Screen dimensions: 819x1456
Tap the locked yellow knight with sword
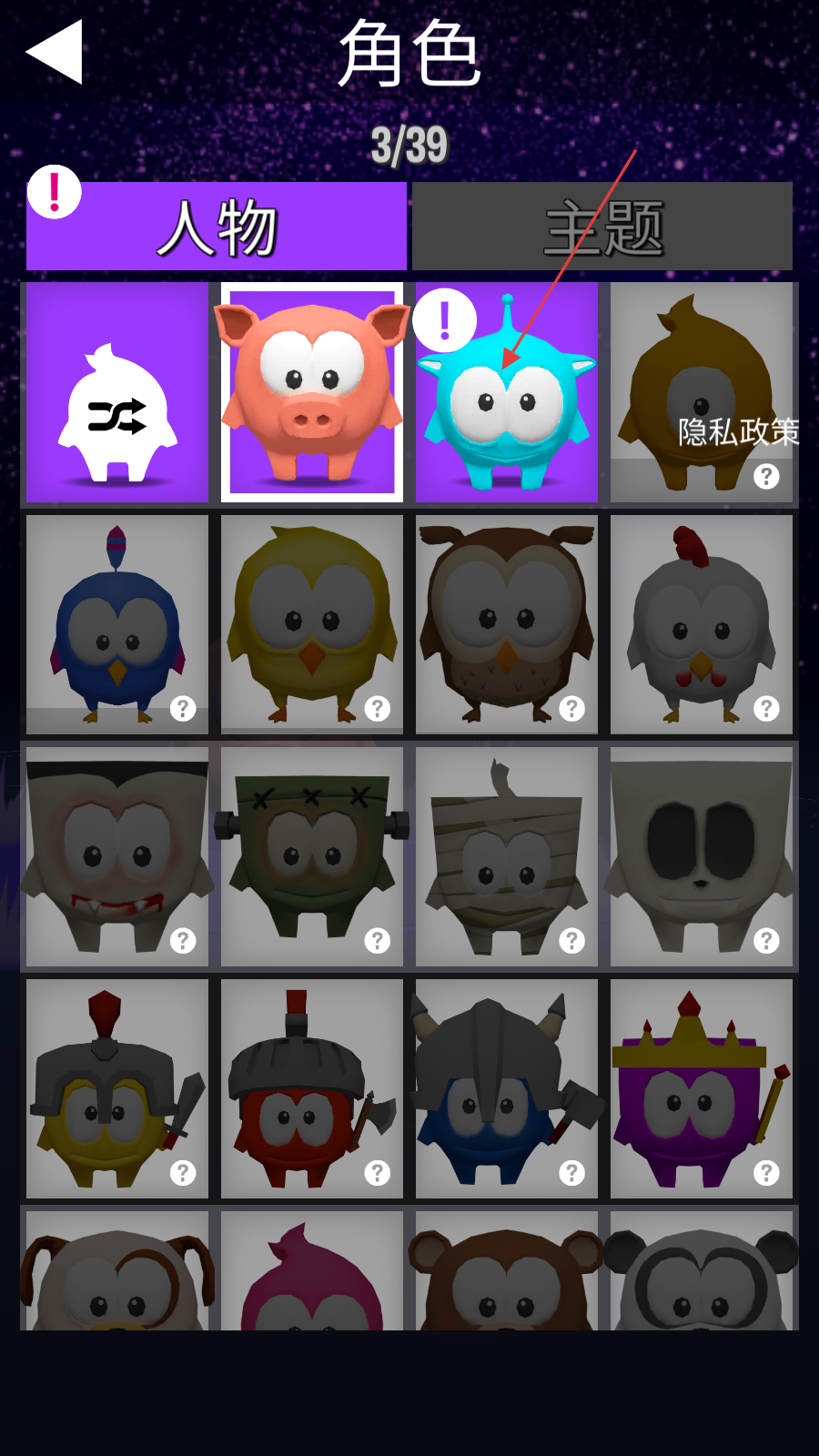click(117, 1088)
